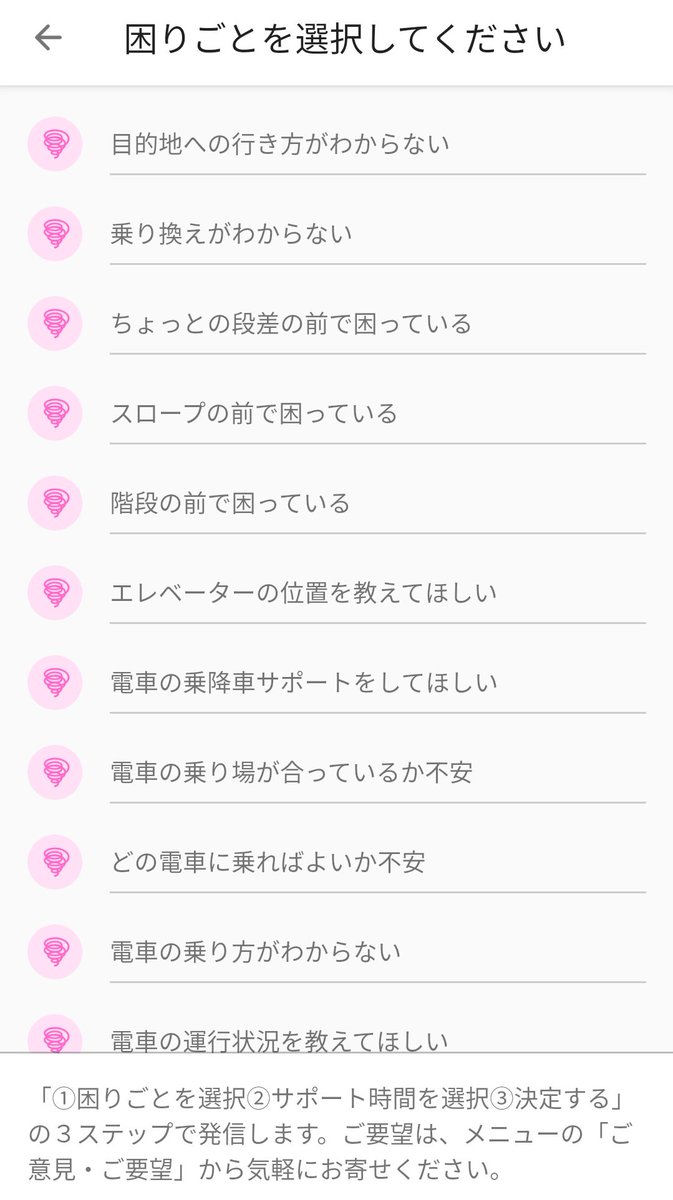Screen dimensions: 673x1200
Task: Choose エレベーターの位置を教えてほしい
Action: 336,593
